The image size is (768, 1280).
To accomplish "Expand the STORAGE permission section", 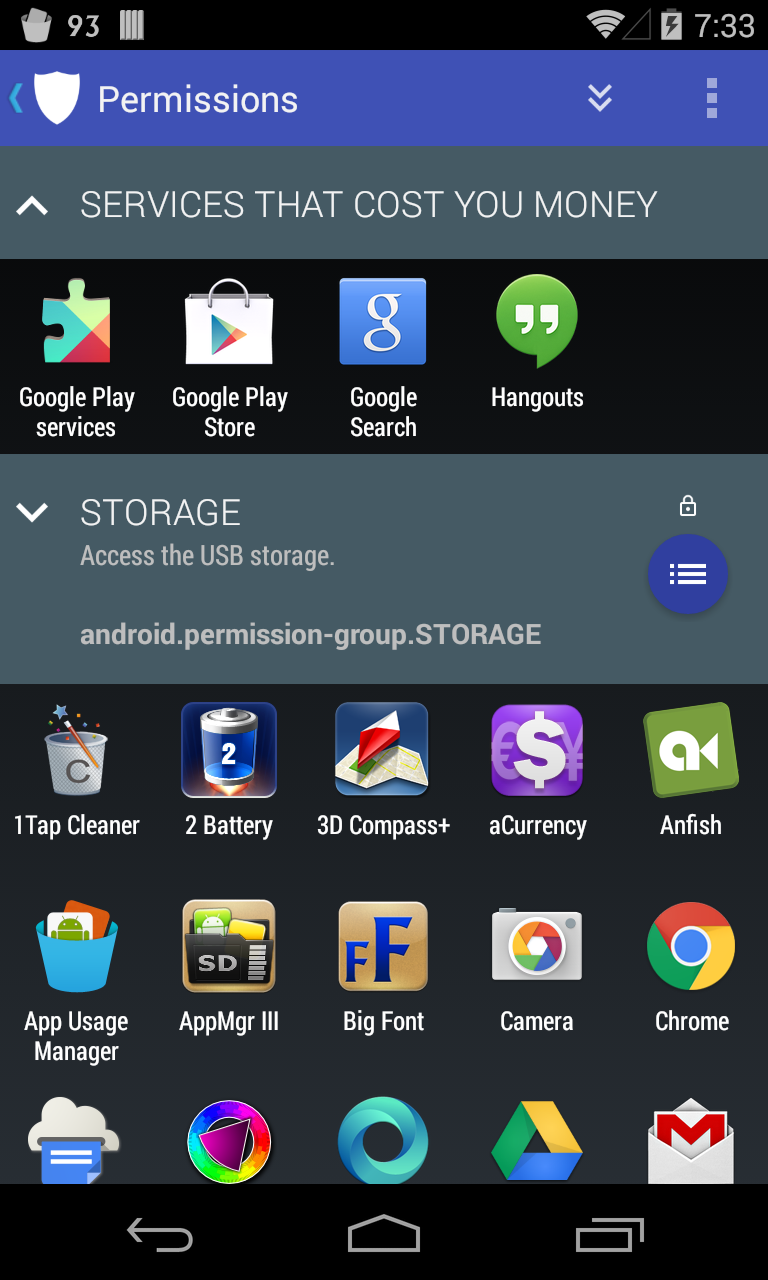I will [31, 513].
